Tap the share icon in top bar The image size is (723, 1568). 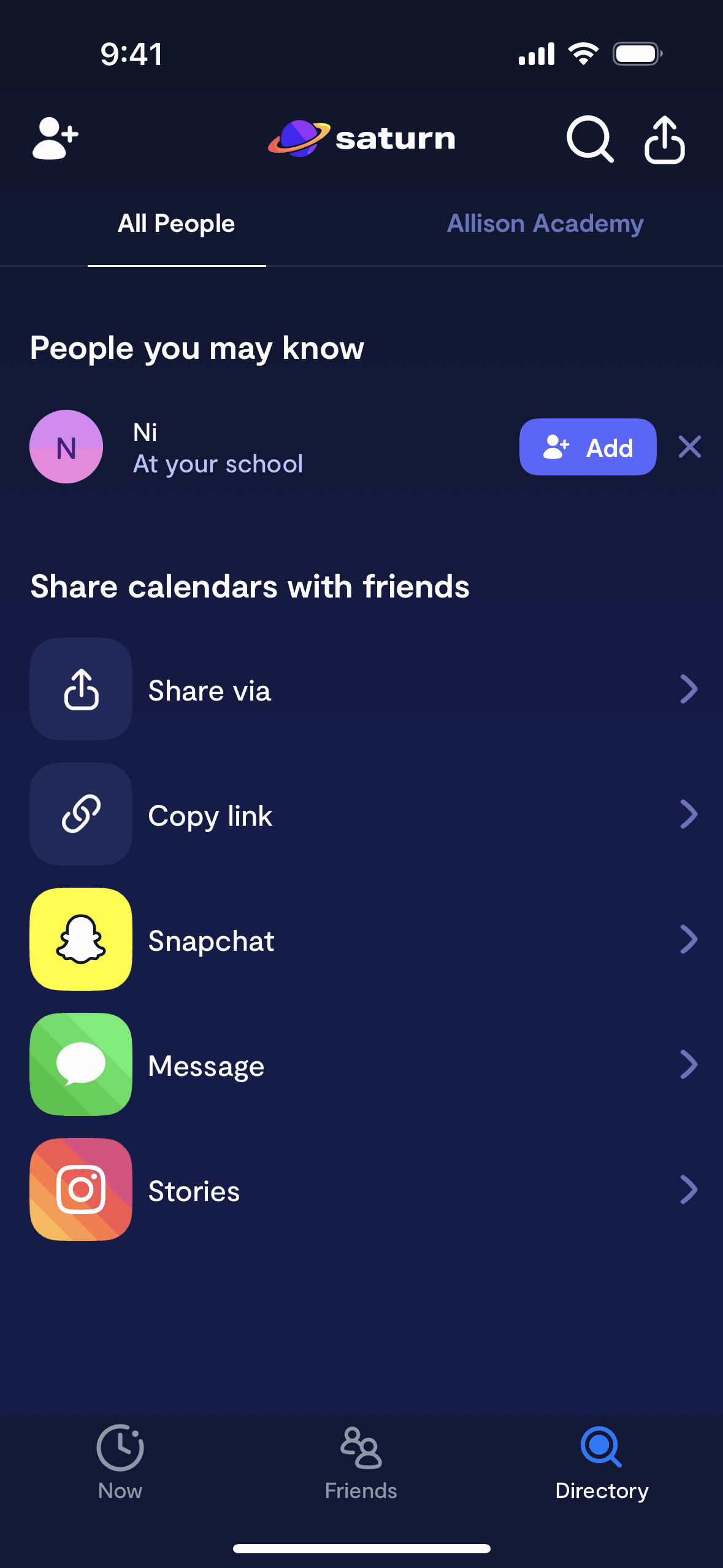664,140
